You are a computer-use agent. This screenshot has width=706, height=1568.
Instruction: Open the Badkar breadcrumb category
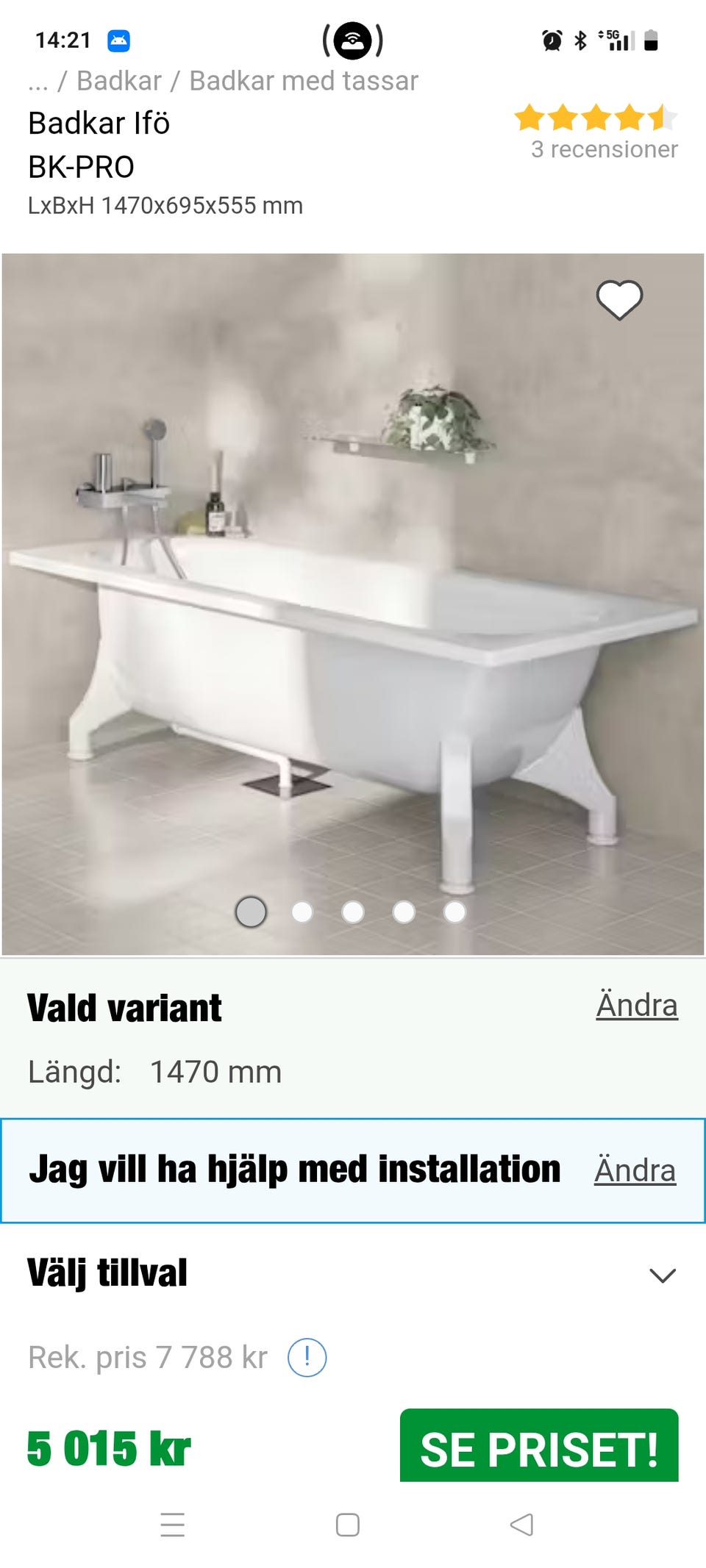point(118,81)
